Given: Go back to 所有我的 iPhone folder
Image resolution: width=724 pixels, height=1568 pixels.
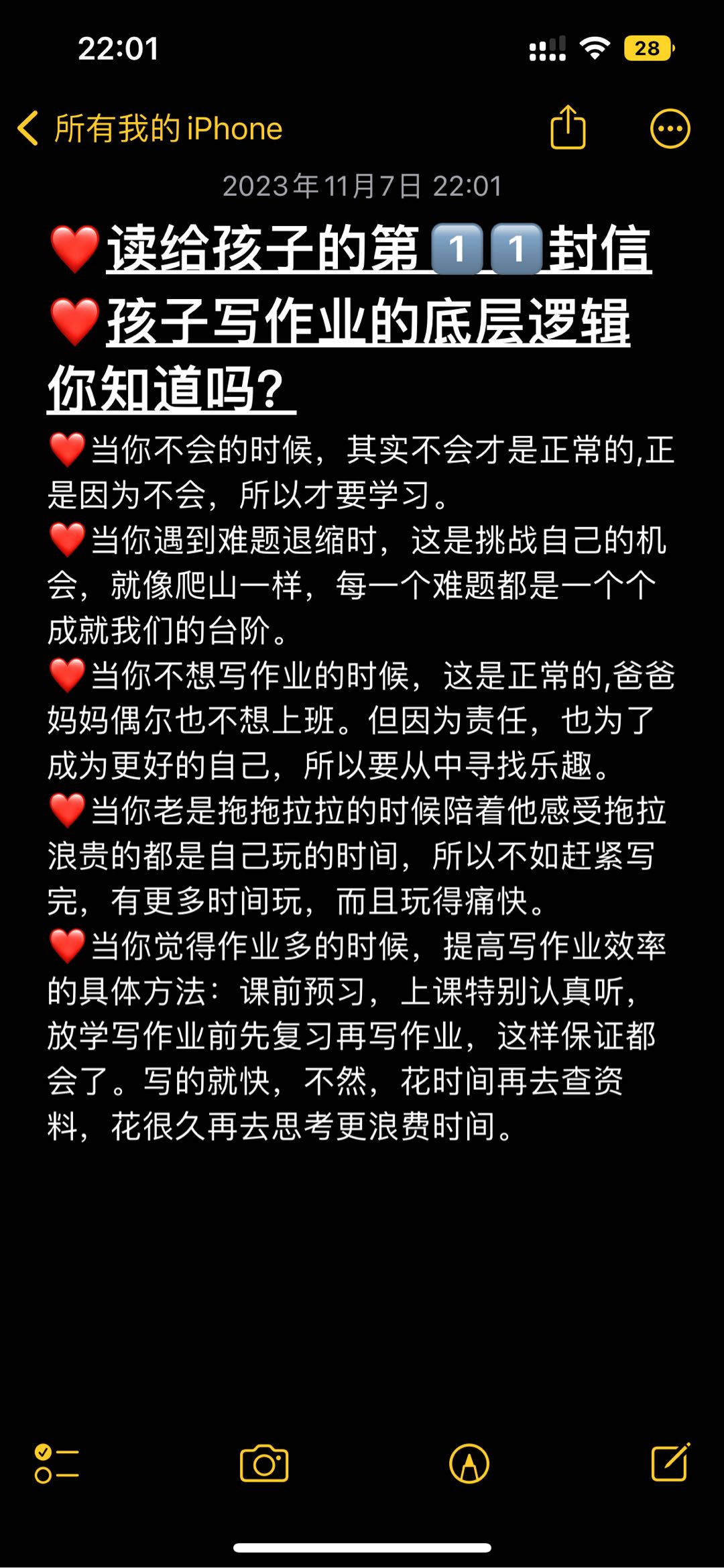Looking at the screenshot, I should [x=149, y=128].
